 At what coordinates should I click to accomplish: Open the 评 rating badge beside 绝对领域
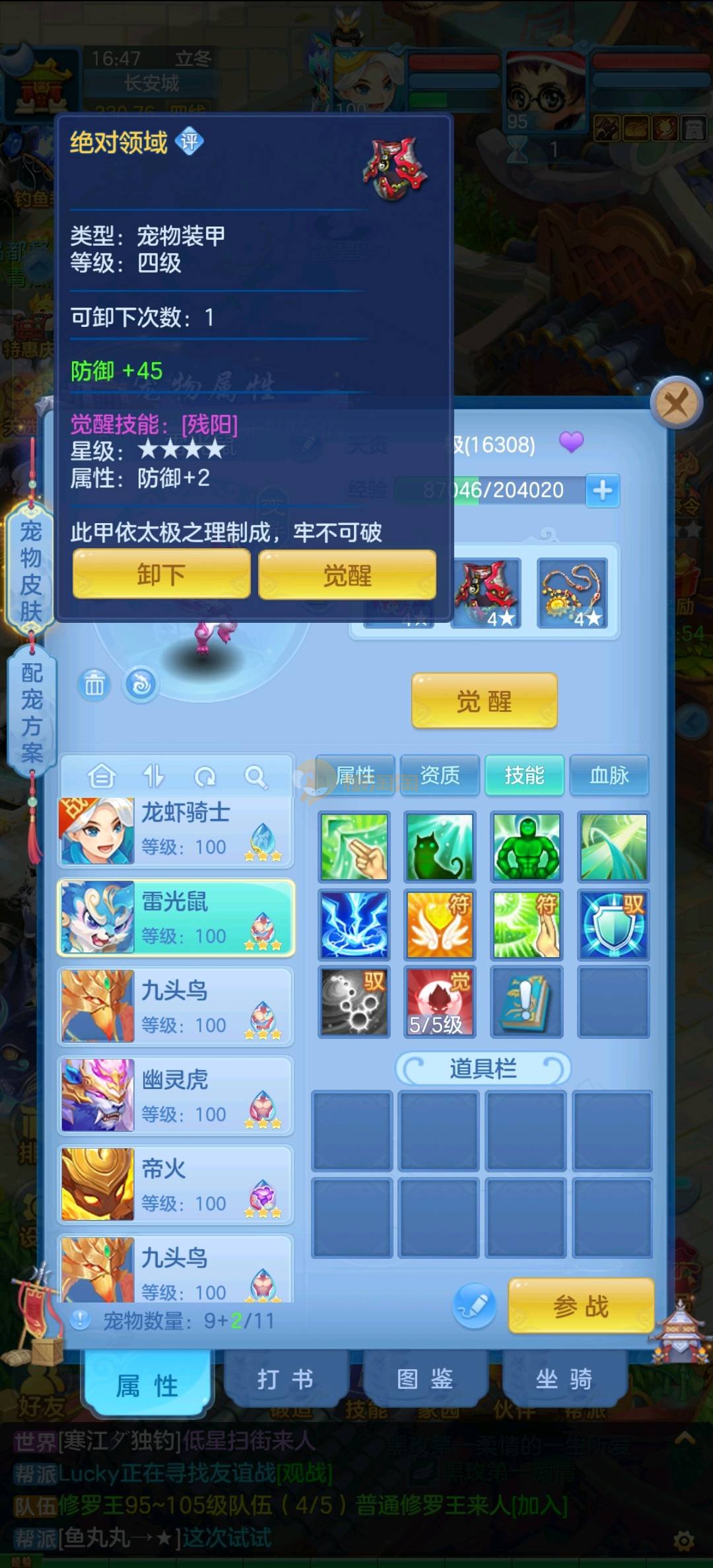point(190,141)
